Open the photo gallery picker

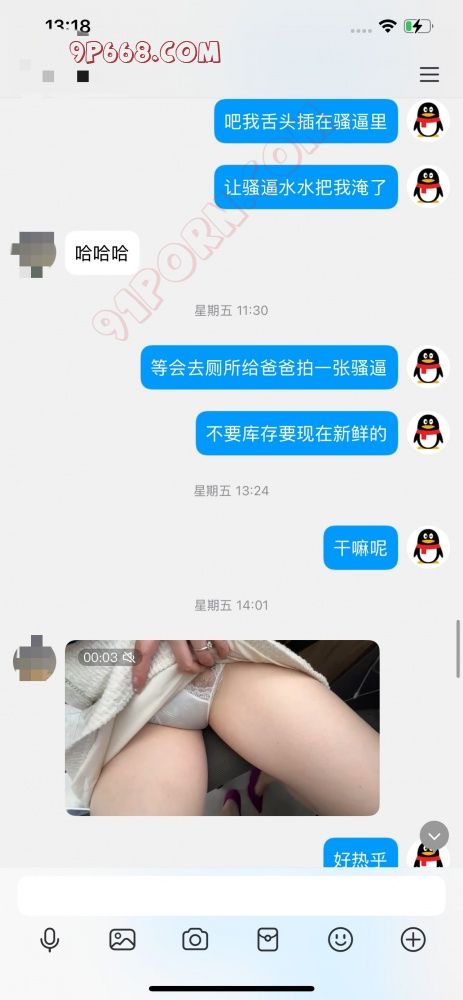point(122,939)
